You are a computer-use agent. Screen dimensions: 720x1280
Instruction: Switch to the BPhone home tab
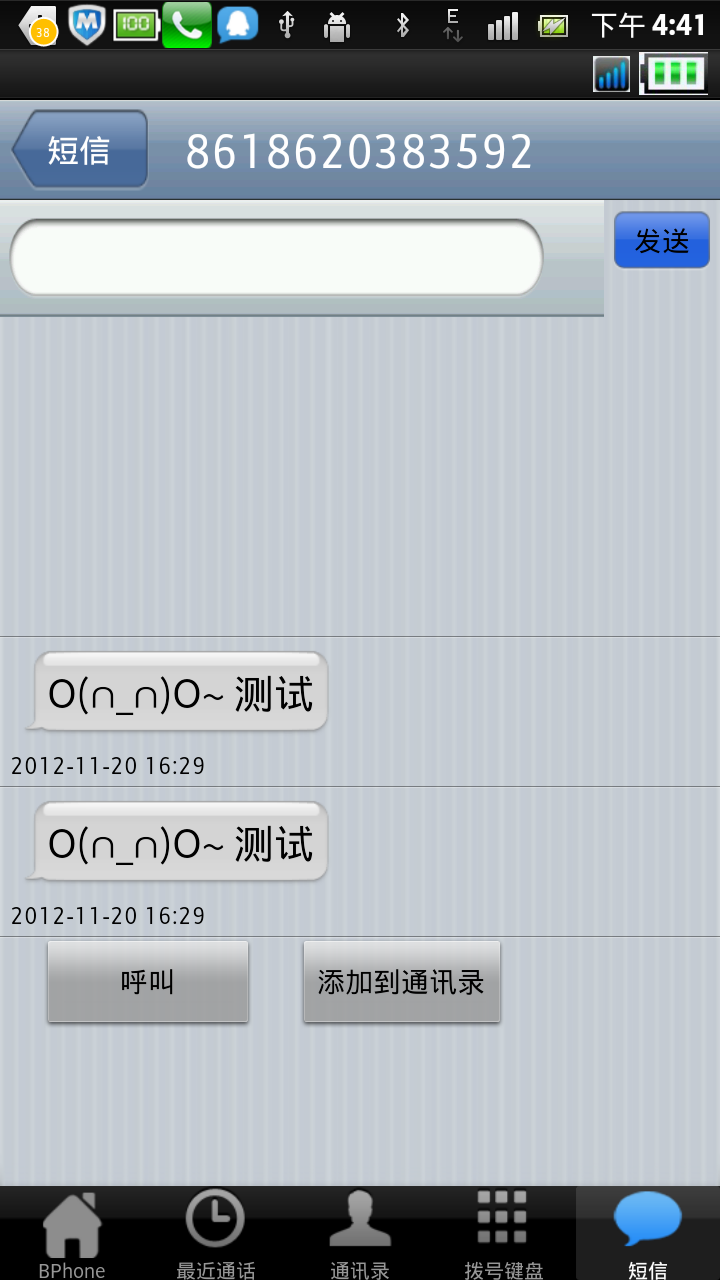72,1234
